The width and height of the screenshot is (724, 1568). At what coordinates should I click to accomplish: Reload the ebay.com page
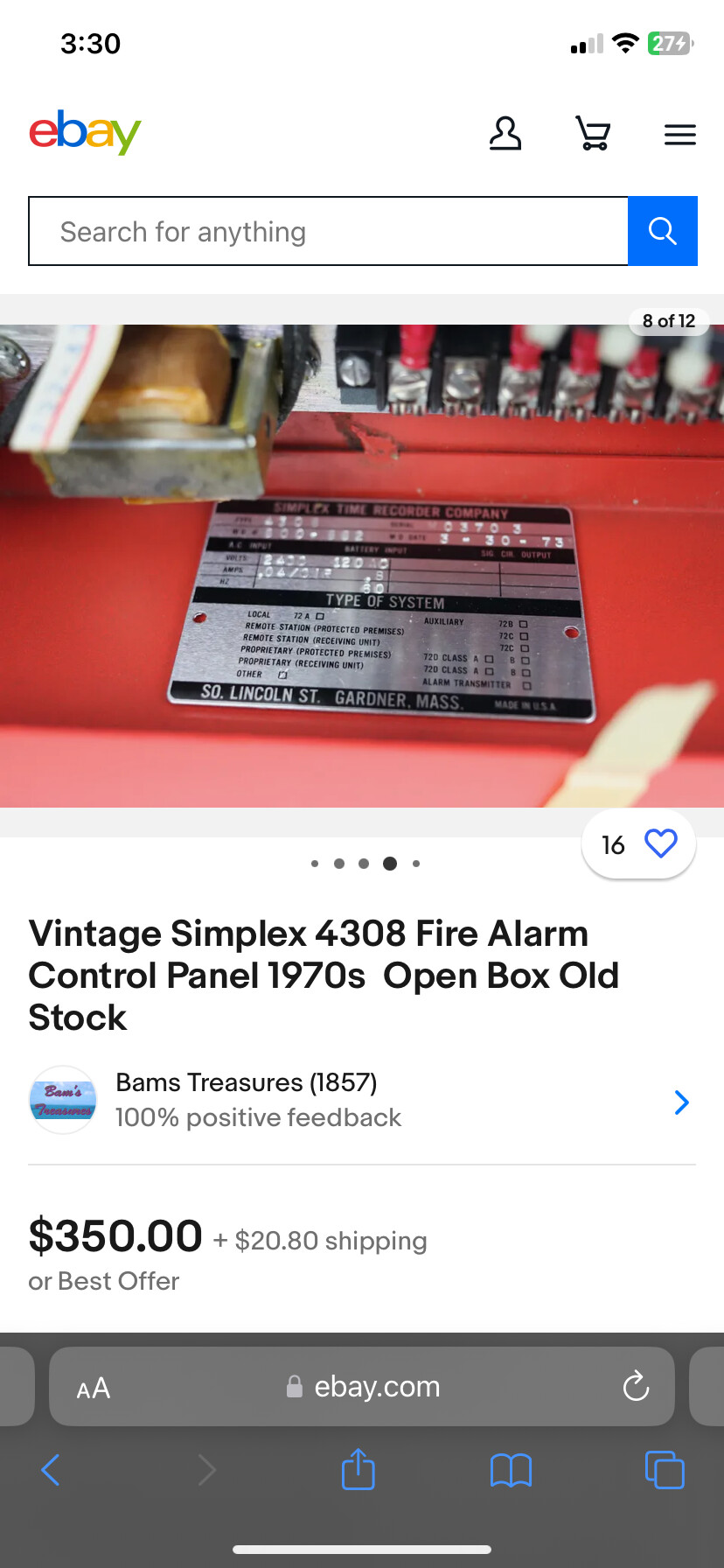tap(635, 1387)
